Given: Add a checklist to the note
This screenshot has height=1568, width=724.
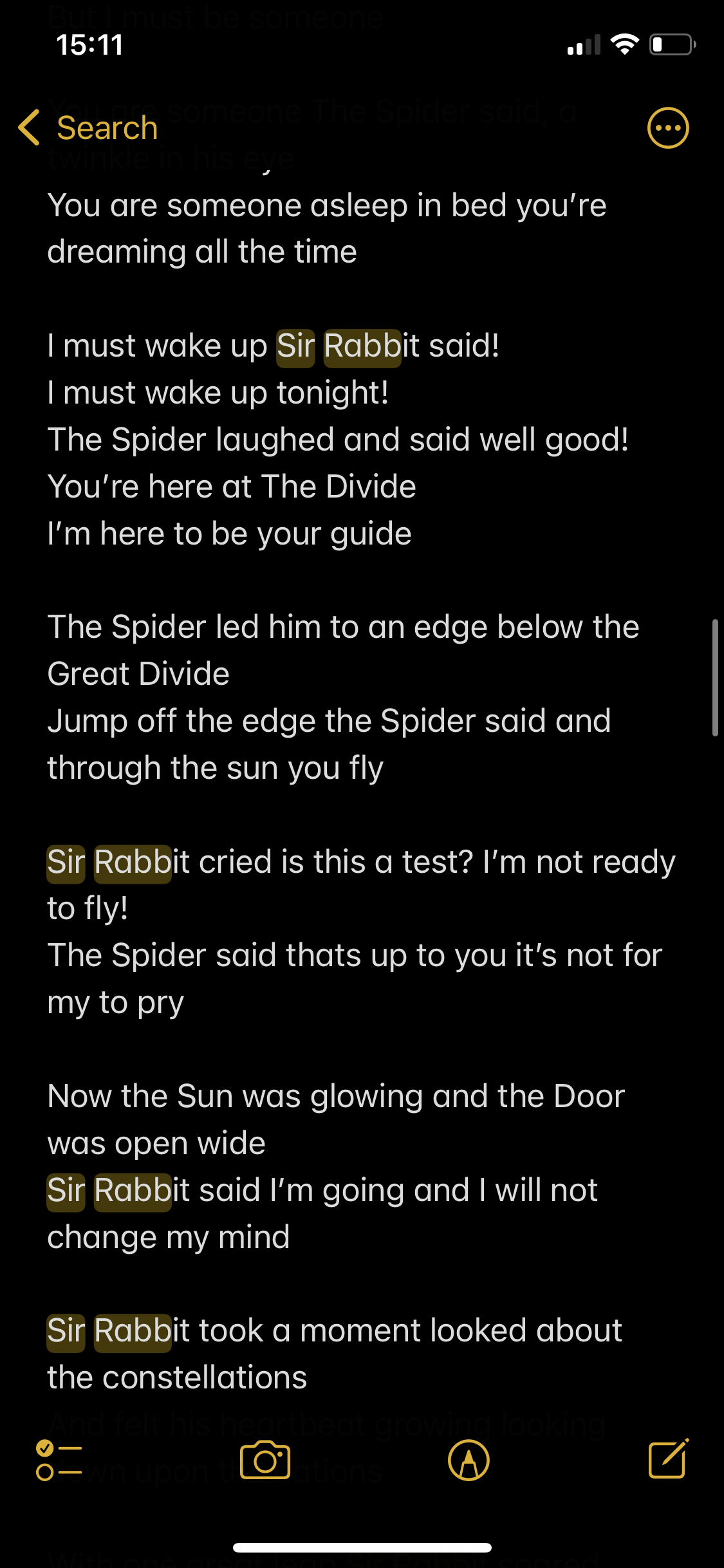Looking at the screenshot, I should [59, 1460].
